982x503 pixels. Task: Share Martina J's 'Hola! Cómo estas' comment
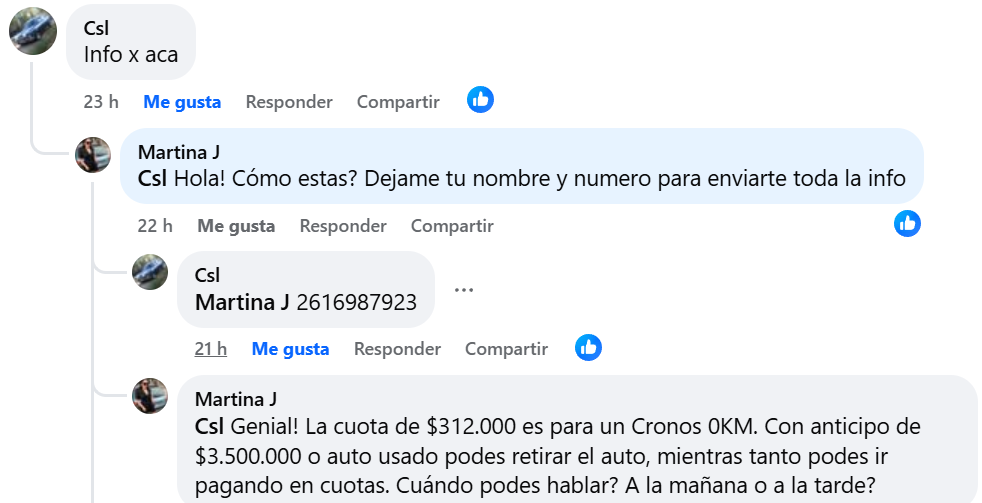[452, 226]
